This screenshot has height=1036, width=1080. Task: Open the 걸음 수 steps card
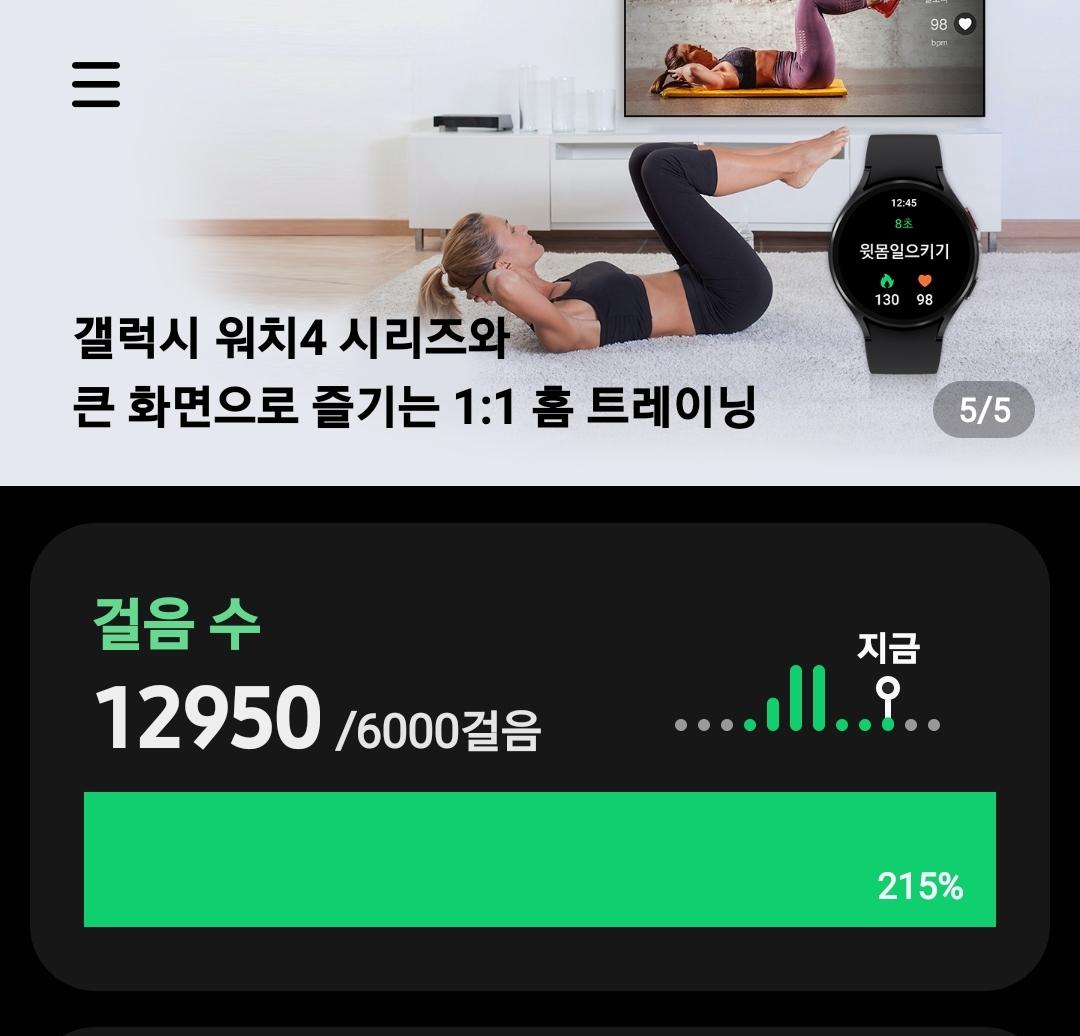point(540,755)
